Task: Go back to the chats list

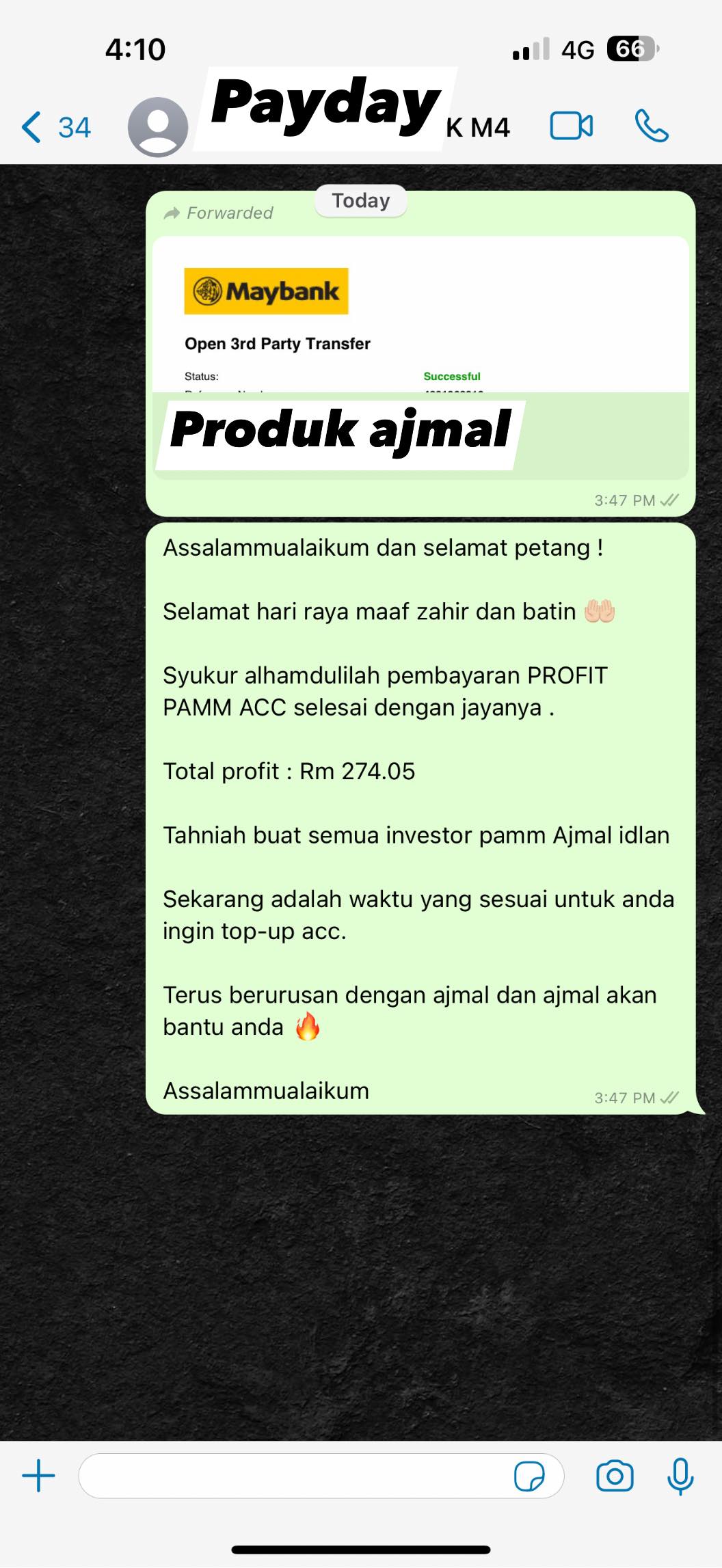Action: click(55, 127)
